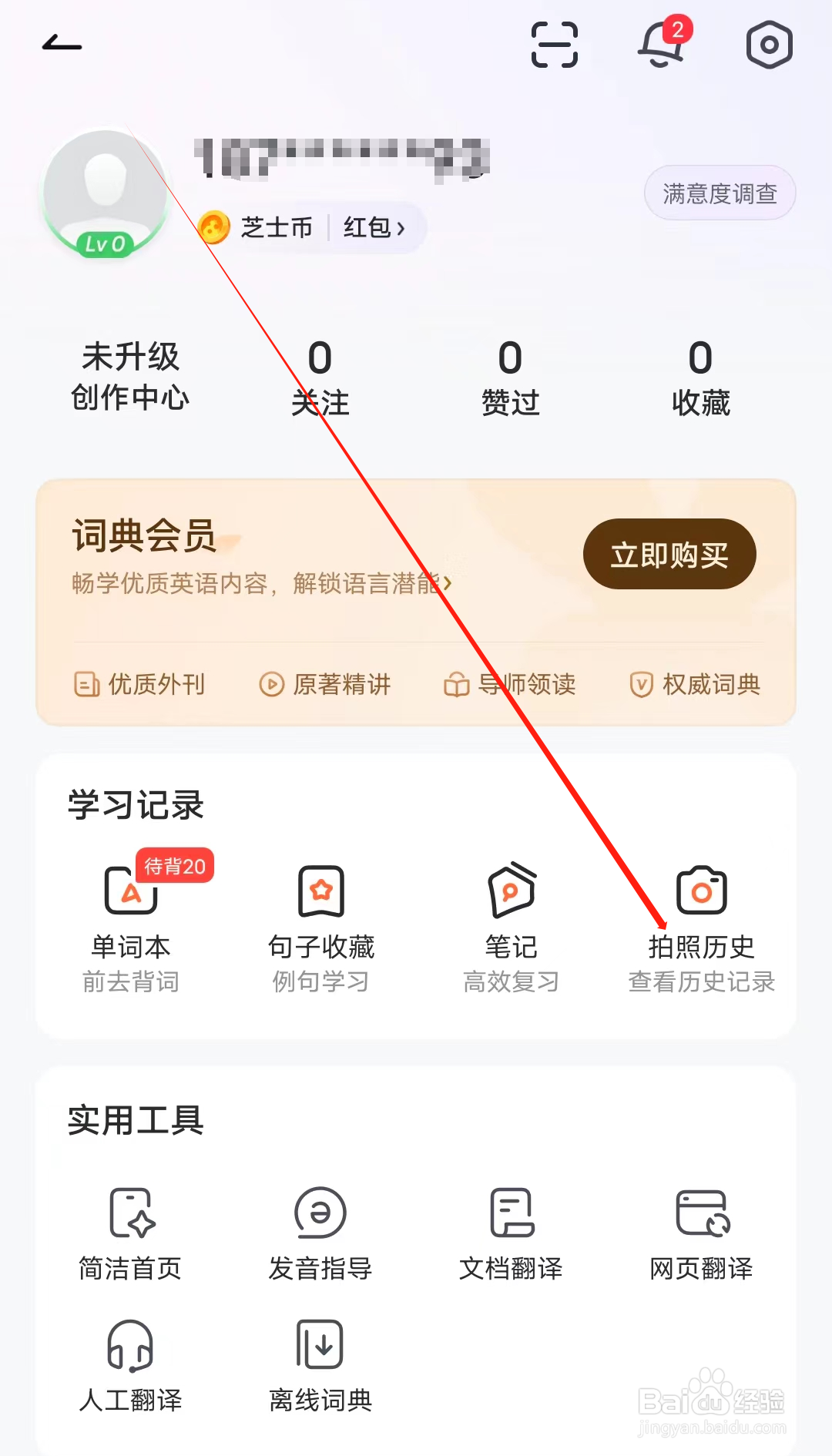Open the 网页翻译 web translation icon
Image resolution: width=832 pixels, height=1456 pixels.
click(701, 1212)
